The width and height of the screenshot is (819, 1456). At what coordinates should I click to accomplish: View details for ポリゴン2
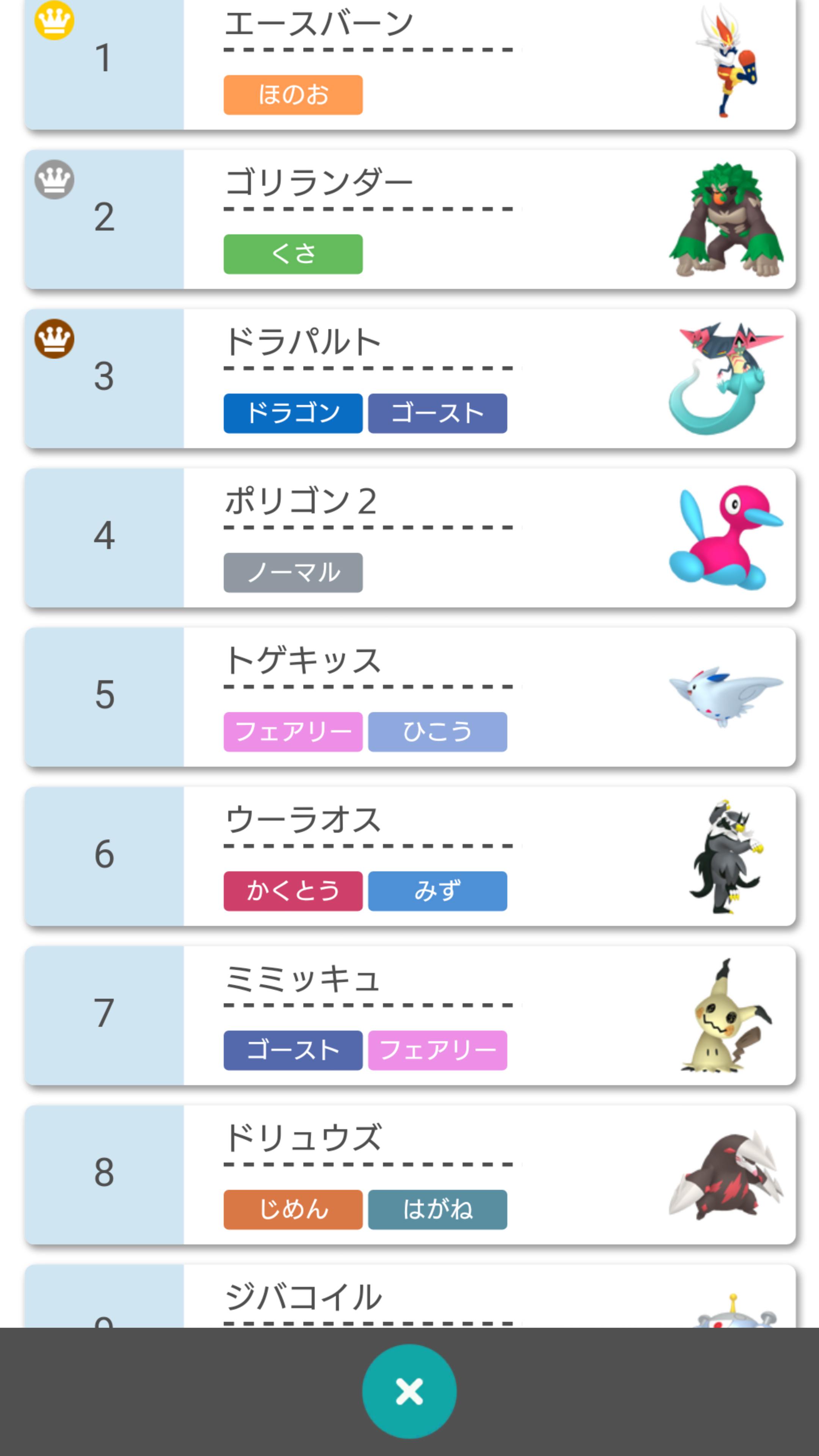click(x=410, y=538)
